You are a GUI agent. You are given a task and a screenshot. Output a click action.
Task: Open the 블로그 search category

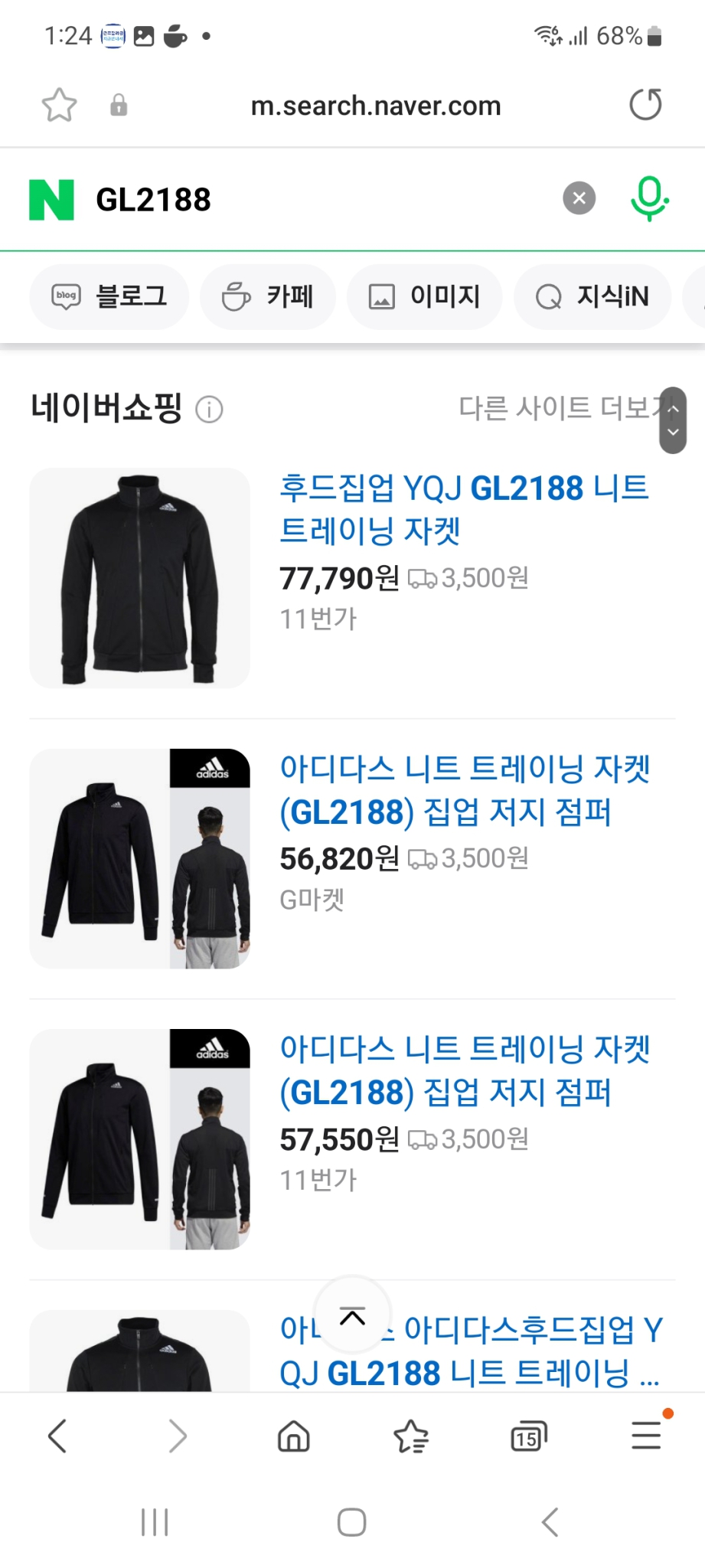pyautogui.click(x=109, y=296)
